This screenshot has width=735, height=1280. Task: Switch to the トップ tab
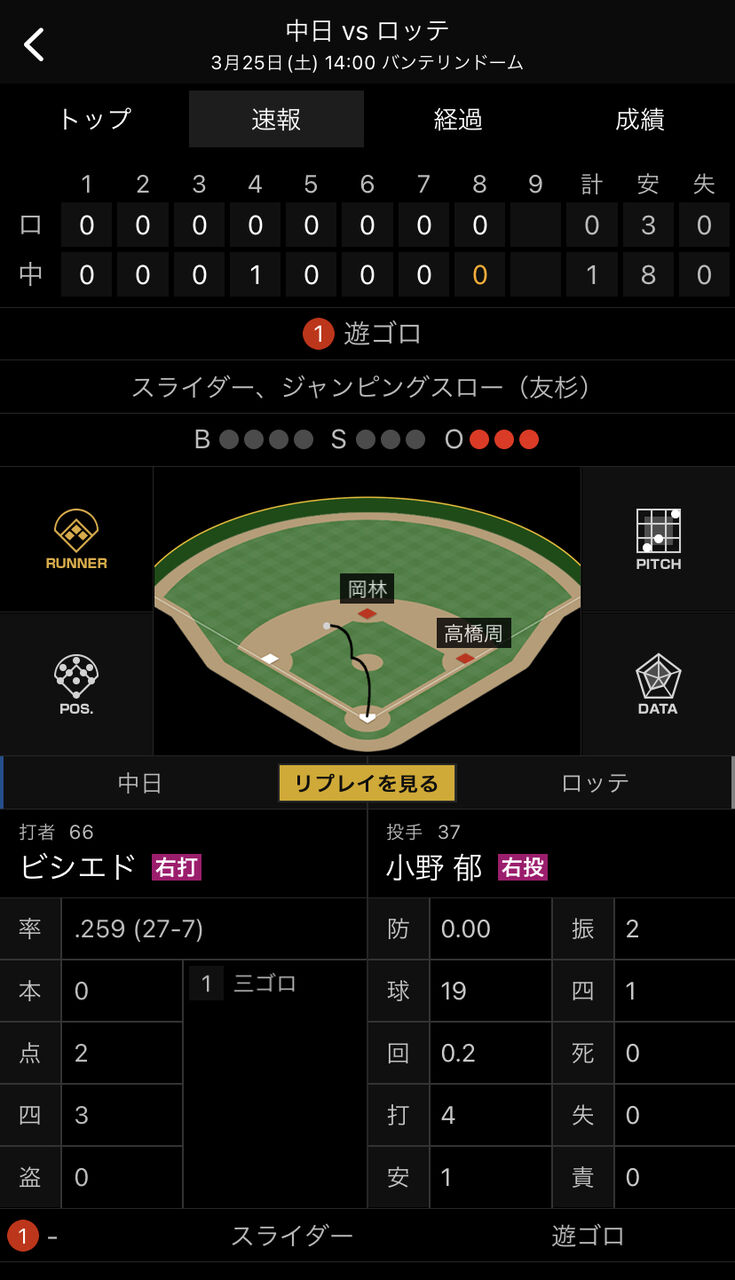click(94, 120)
